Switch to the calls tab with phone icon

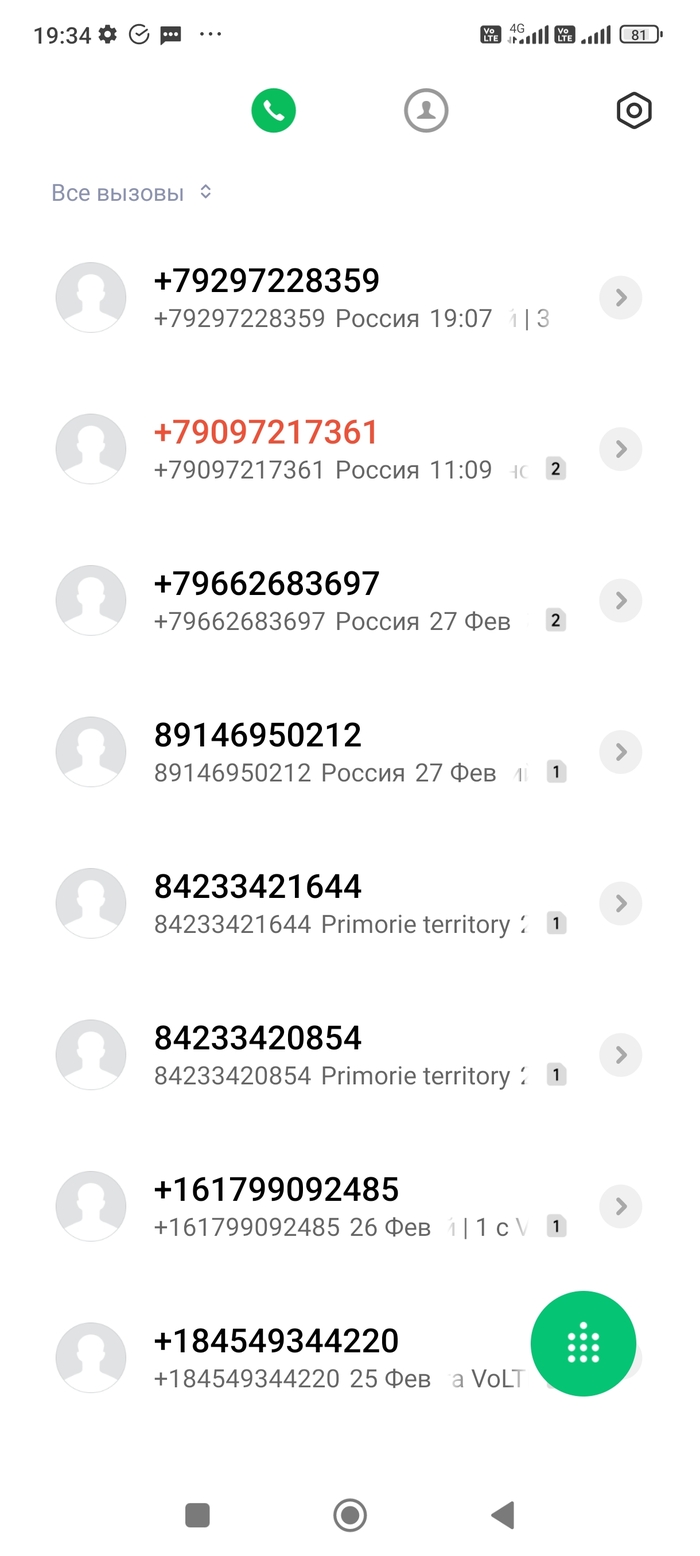point(274,110)
